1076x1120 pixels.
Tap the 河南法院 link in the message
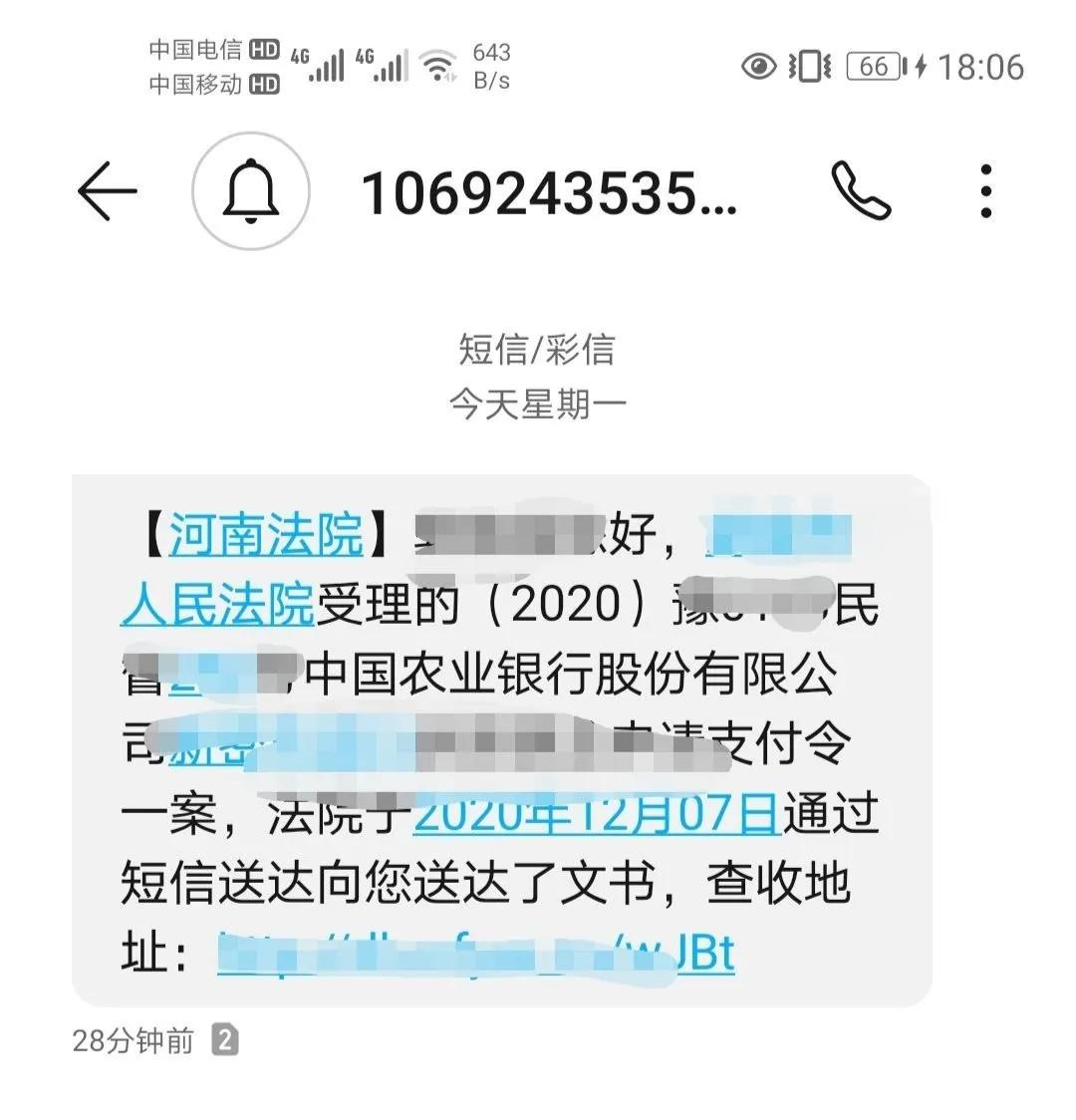pyautogui.click(x=266, y=534)
